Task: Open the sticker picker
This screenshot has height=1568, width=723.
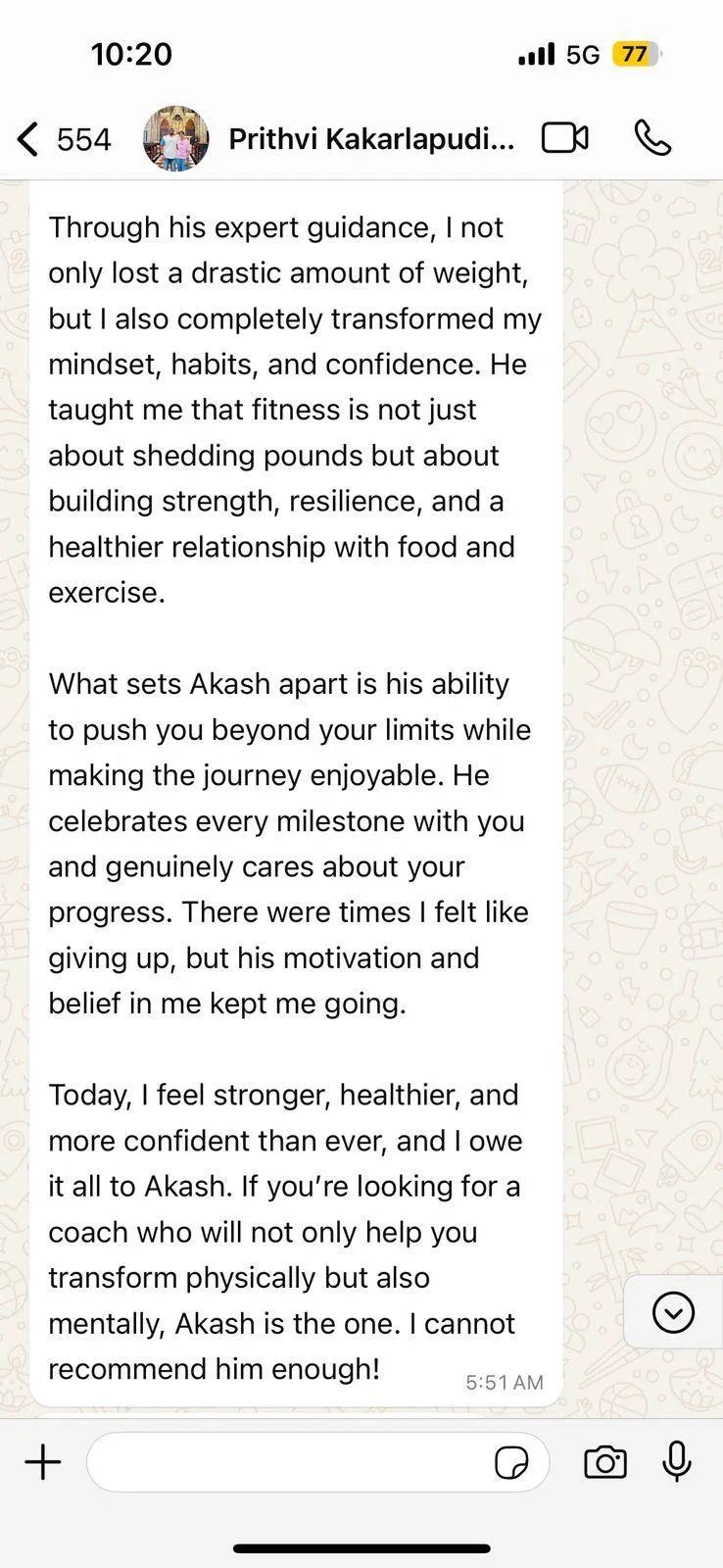Action: coord(511,1462)
